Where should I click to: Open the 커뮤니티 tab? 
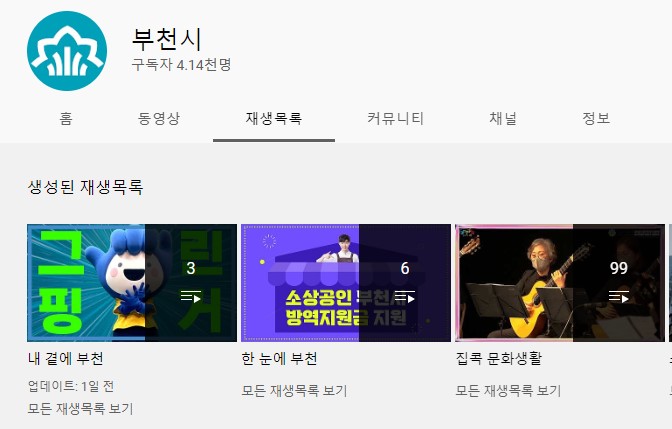[396, 118]
